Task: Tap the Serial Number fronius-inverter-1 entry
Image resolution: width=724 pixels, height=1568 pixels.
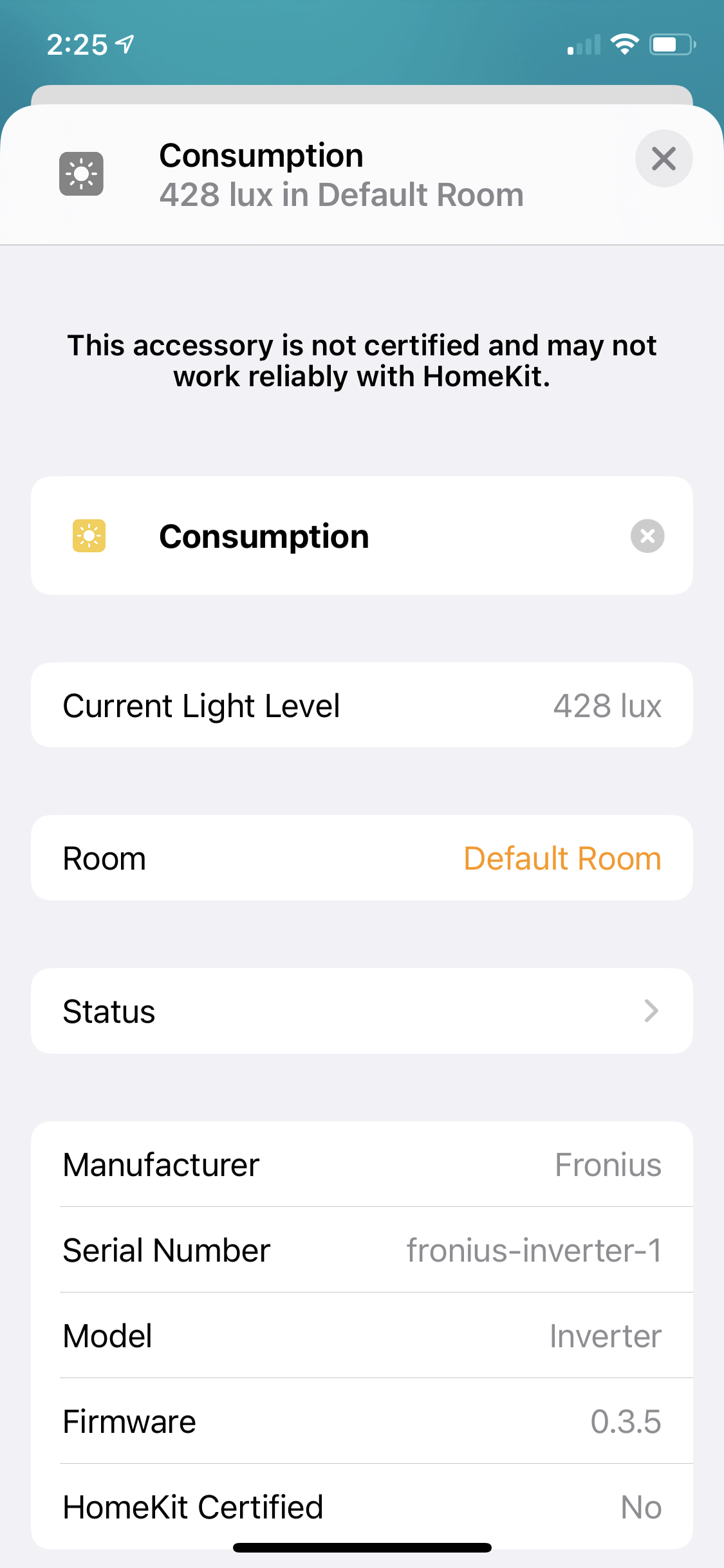Action: (x=362, y=1249)
